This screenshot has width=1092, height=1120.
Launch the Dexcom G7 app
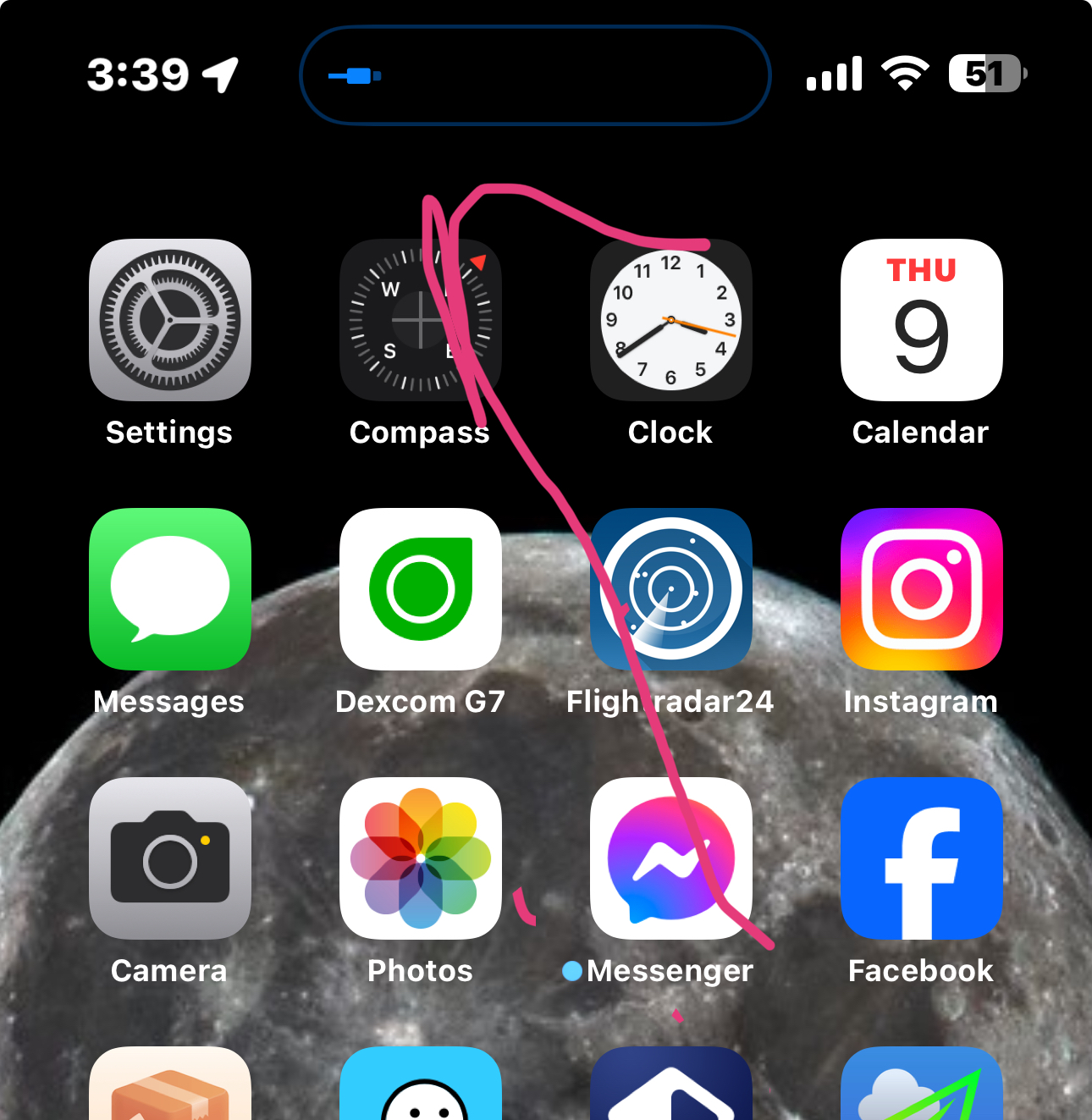click(420, 589)
